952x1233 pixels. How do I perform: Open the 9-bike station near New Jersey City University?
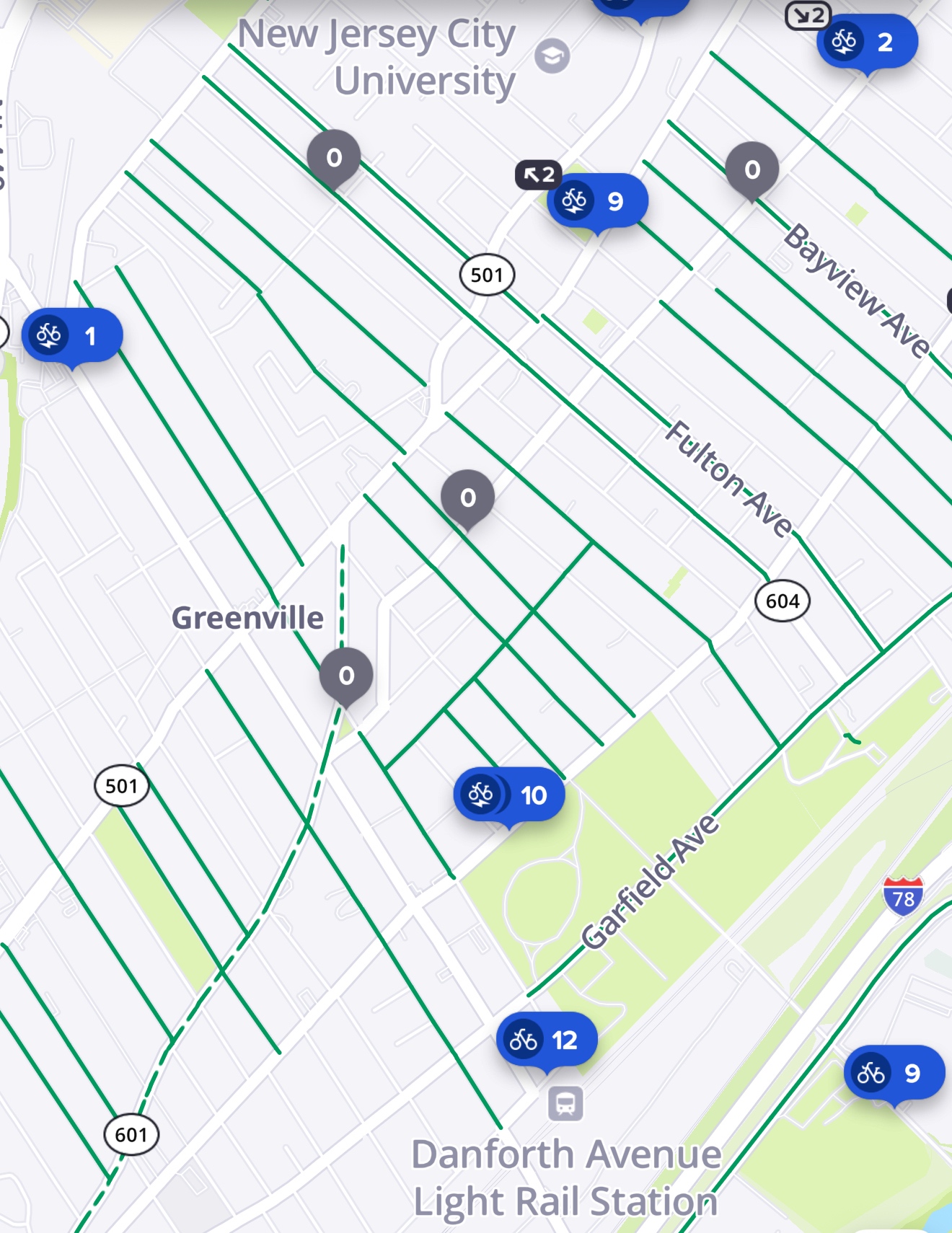click(x=597, y=200)
